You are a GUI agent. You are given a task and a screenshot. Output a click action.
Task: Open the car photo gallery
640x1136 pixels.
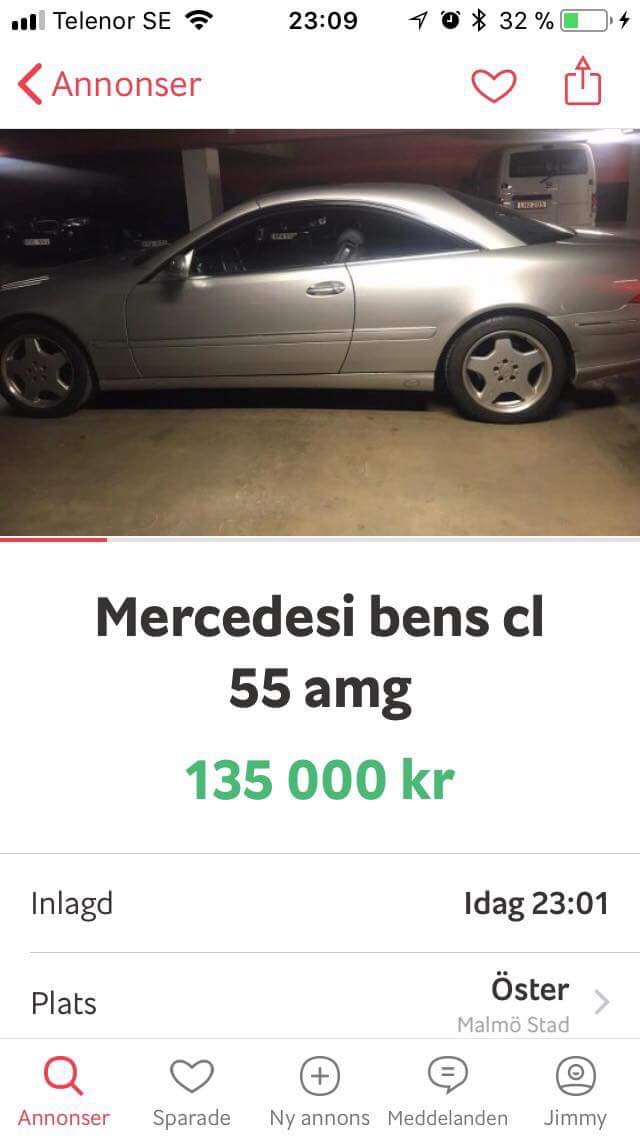[x=320, y=332]
